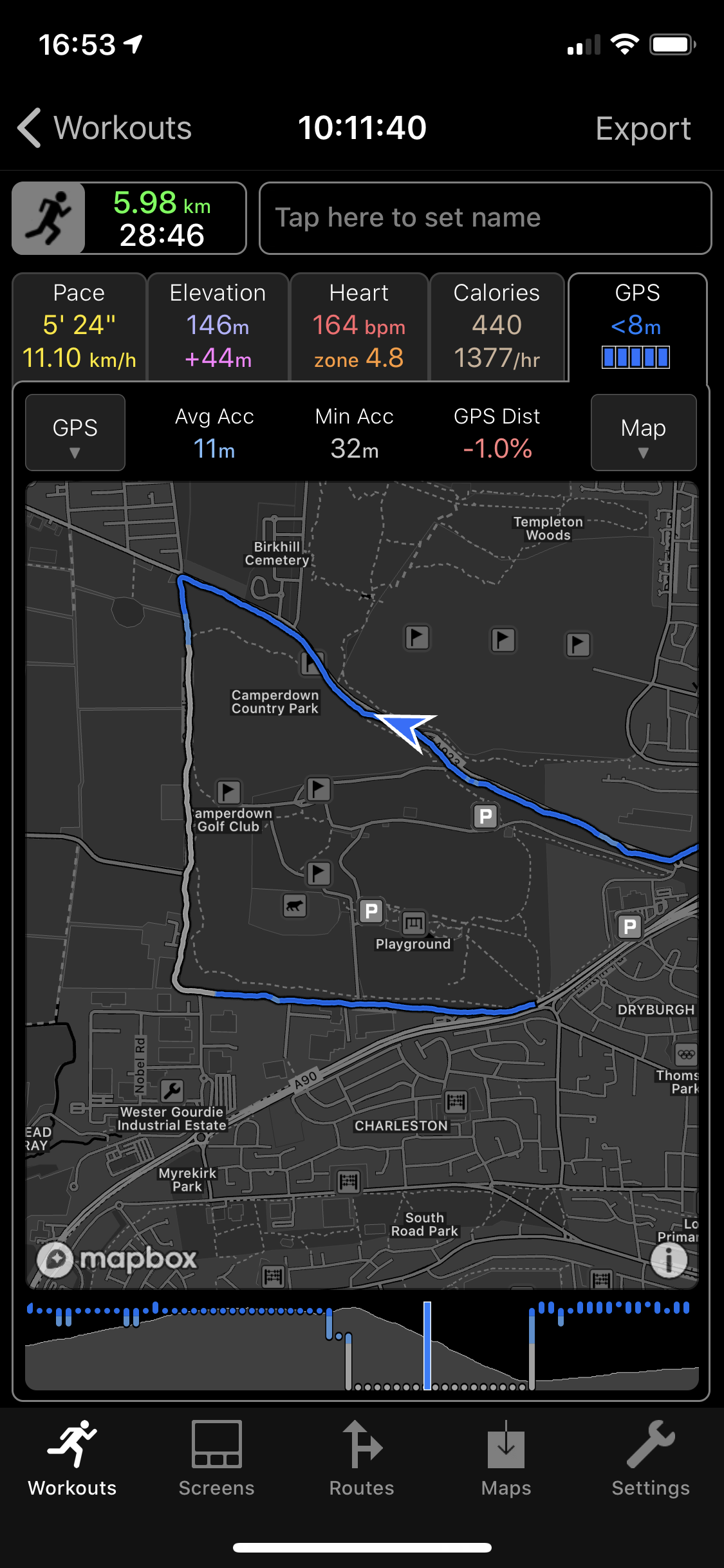Open the map info button

click(x=669, y=1260)
